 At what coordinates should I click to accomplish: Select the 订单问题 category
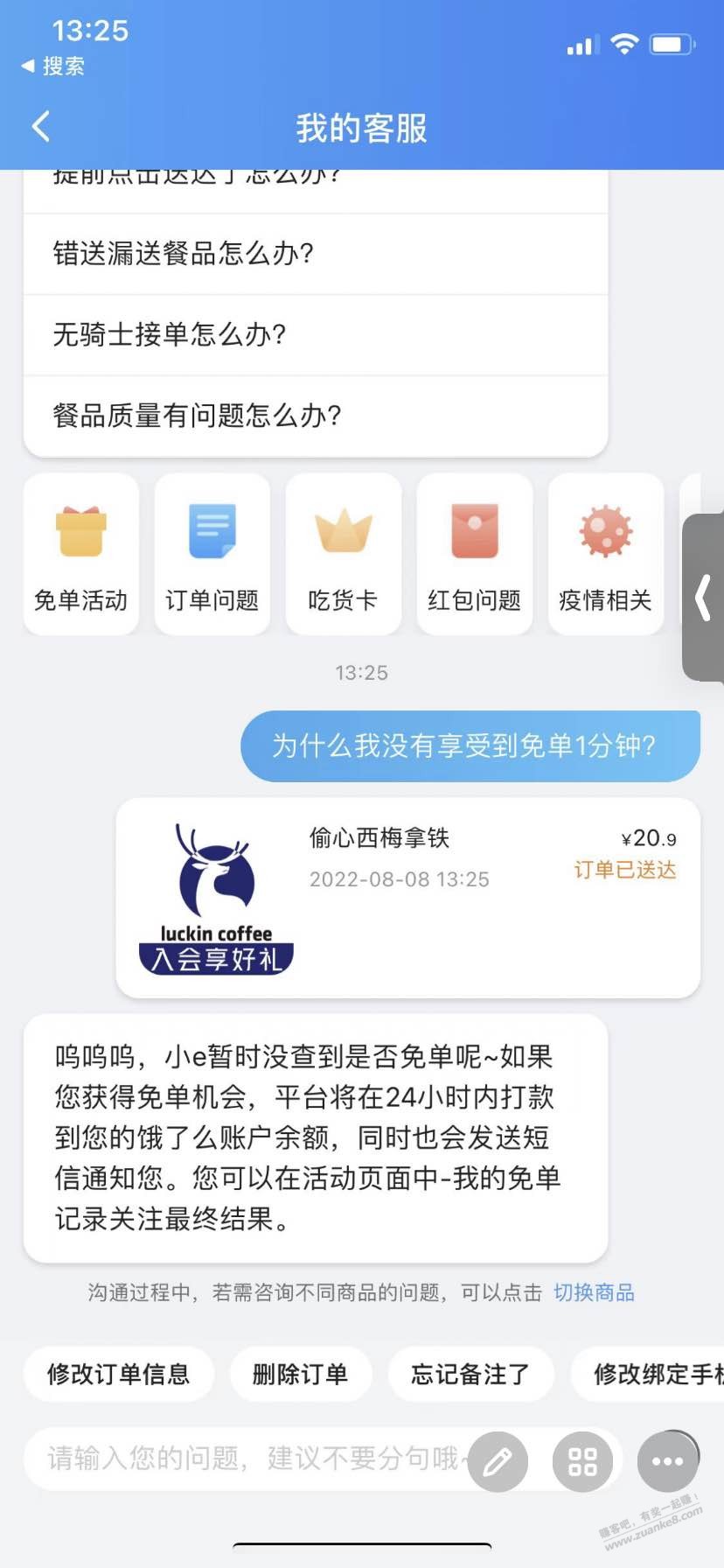(212, 554)
